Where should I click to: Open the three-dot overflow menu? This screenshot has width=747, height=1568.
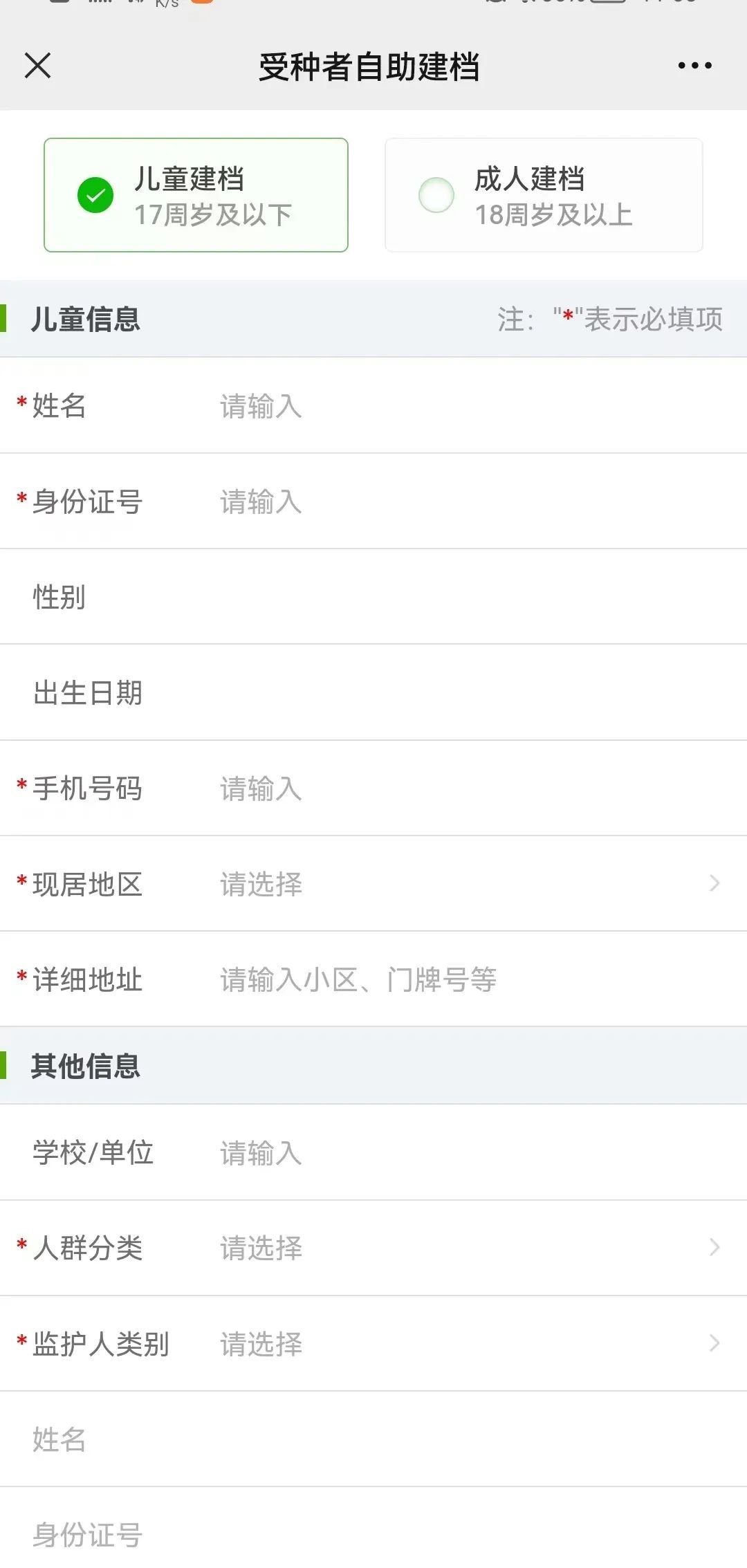[694, 66]
